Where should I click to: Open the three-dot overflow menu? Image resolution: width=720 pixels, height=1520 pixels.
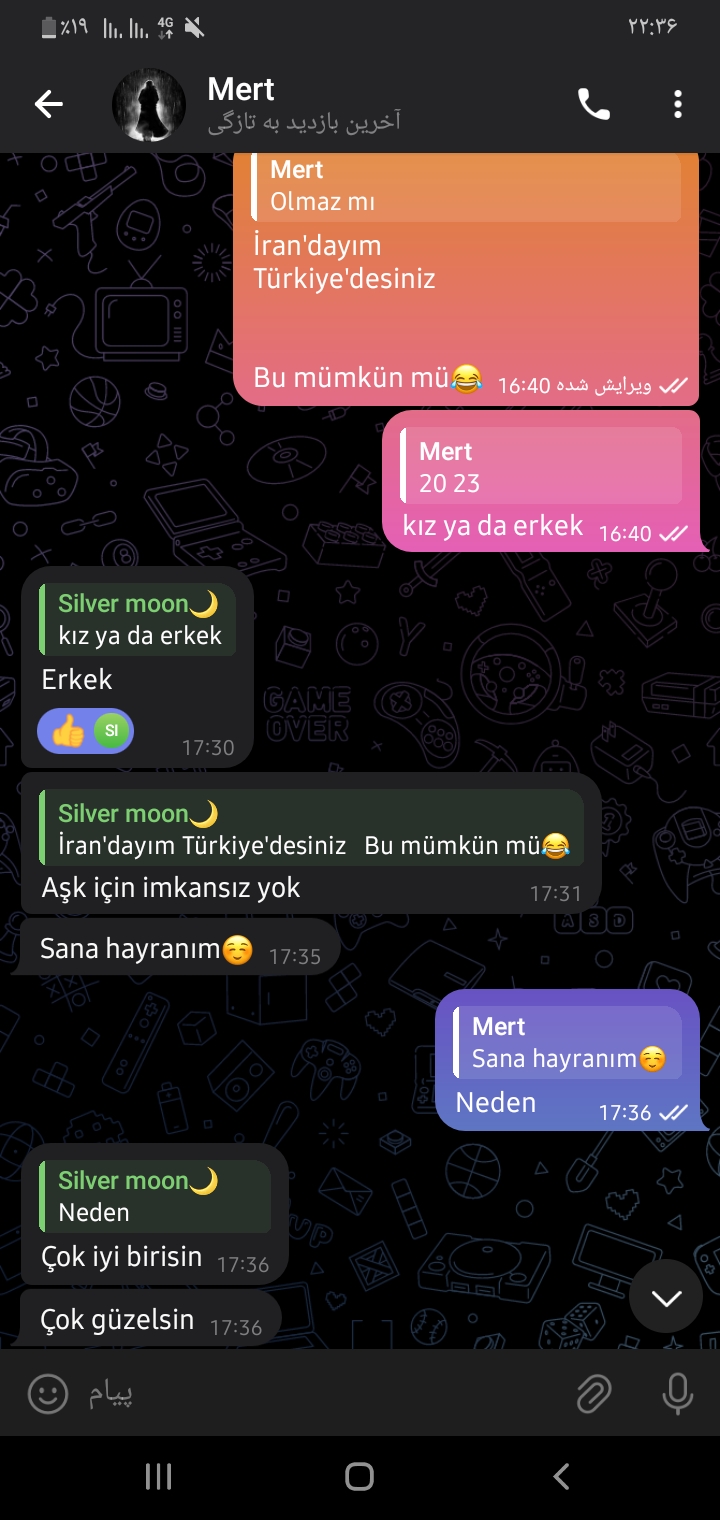pos(678,104)
